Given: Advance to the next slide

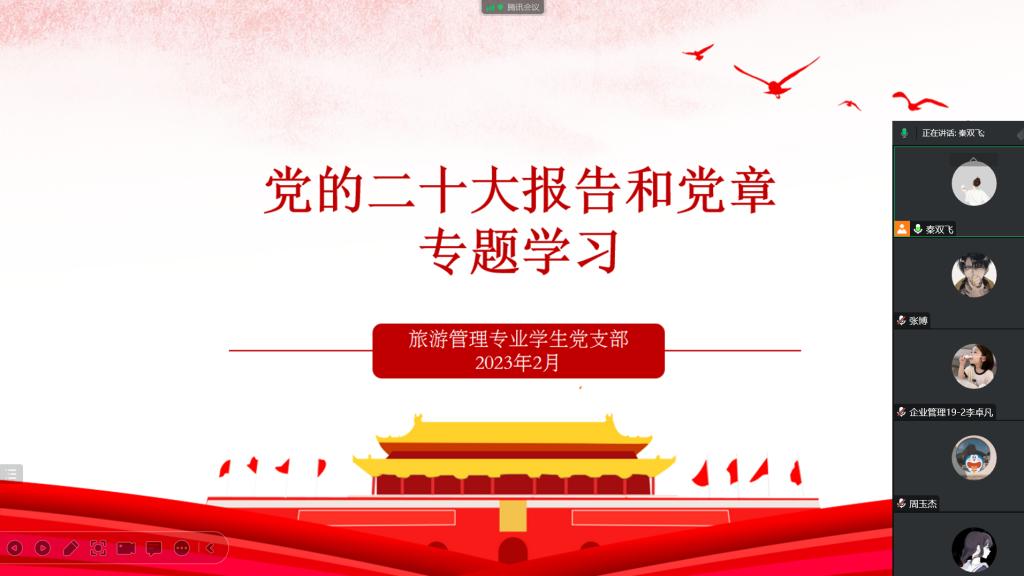Looking at the screenshot, I should tap(42, 548).
